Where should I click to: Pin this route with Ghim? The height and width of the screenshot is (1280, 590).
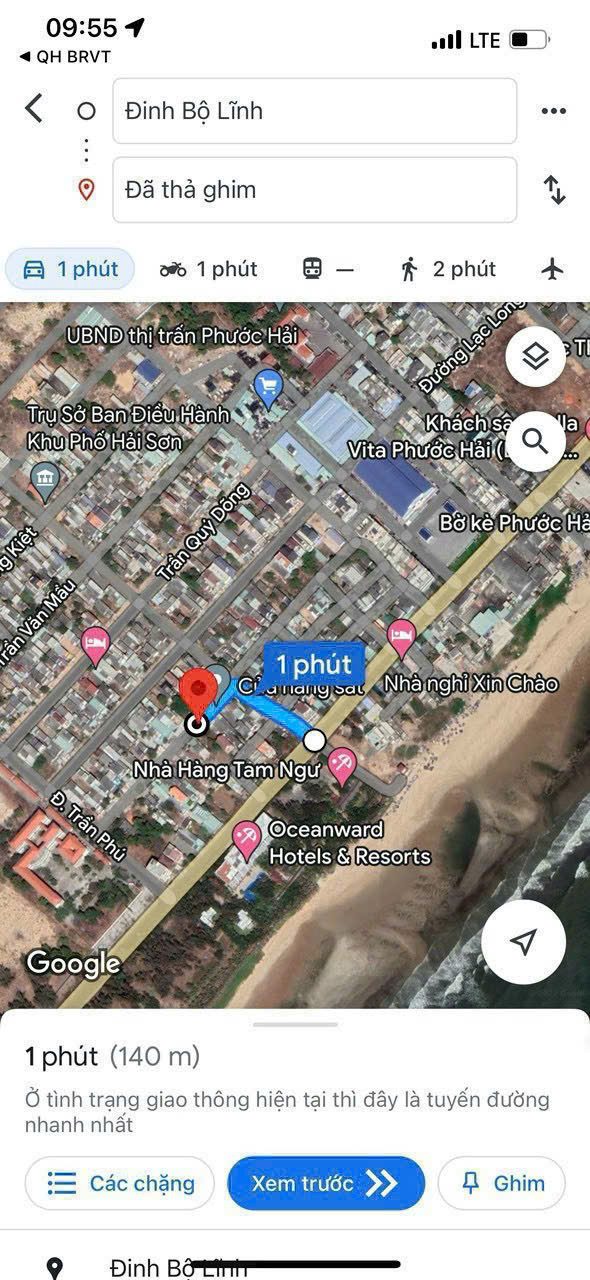pos(502,1183)
